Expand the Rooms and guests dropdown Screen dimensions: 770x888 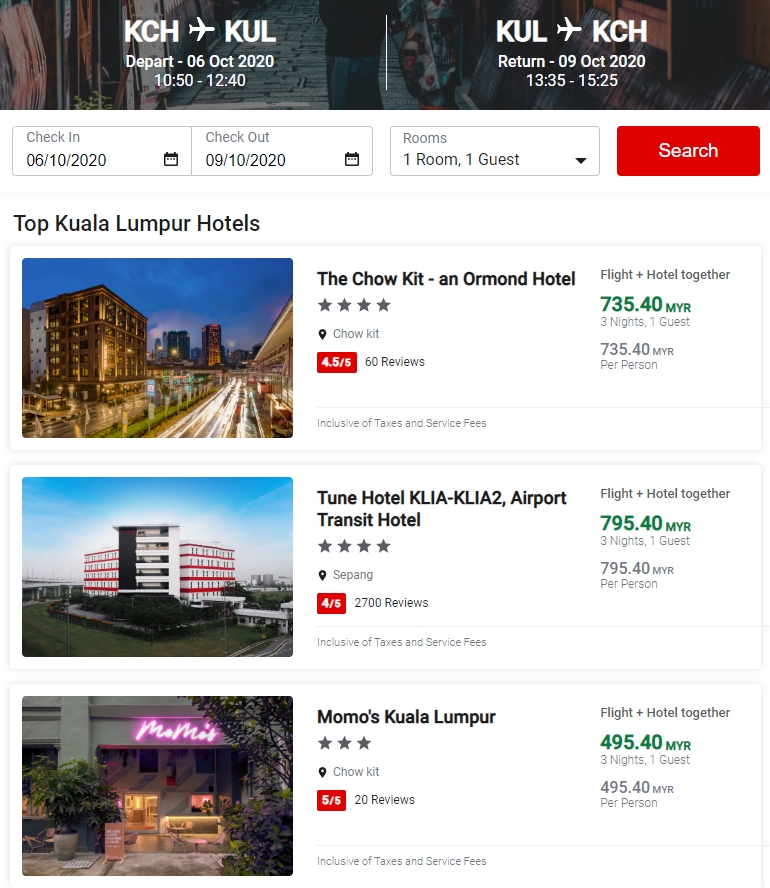494,151
